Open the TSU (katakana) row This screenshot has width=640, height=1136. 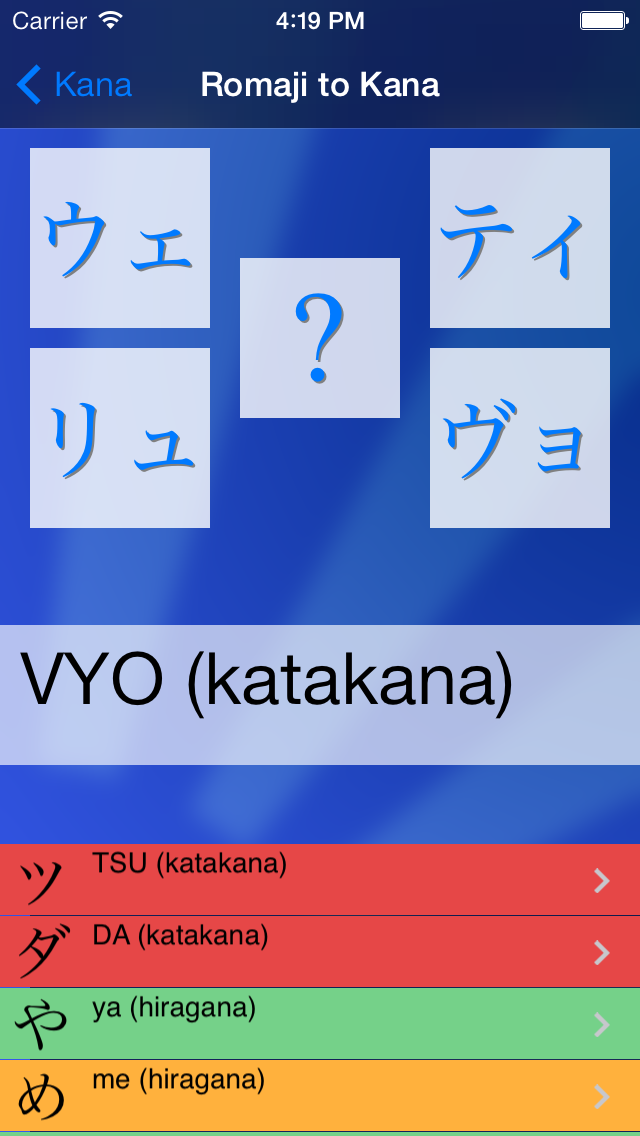(x=320, y=880)
